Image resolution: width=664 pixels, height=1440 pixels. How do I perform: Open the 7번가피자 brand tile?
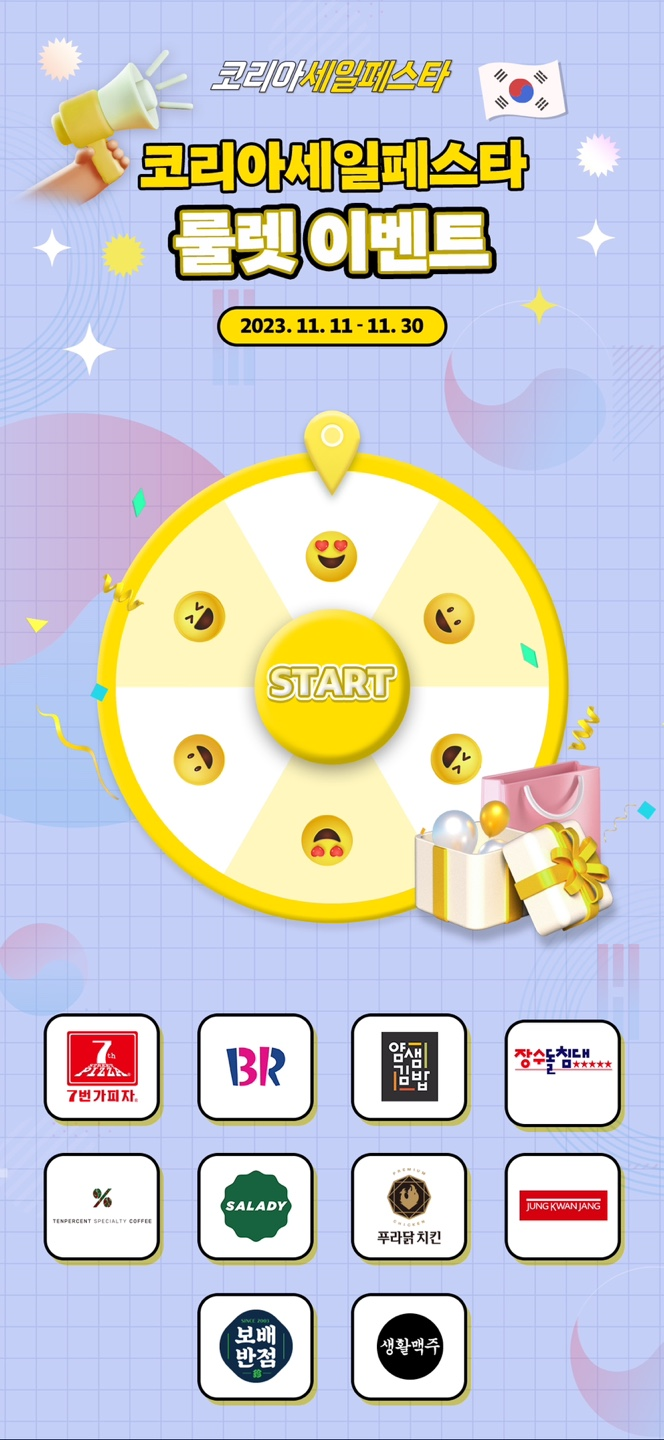tap(102, 1067)
